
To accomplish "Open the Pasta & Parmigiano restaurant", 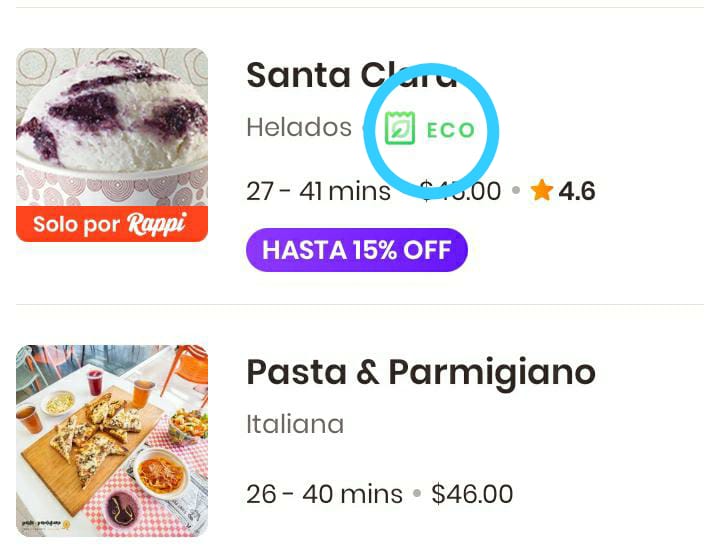I will (x=420, y=373).
